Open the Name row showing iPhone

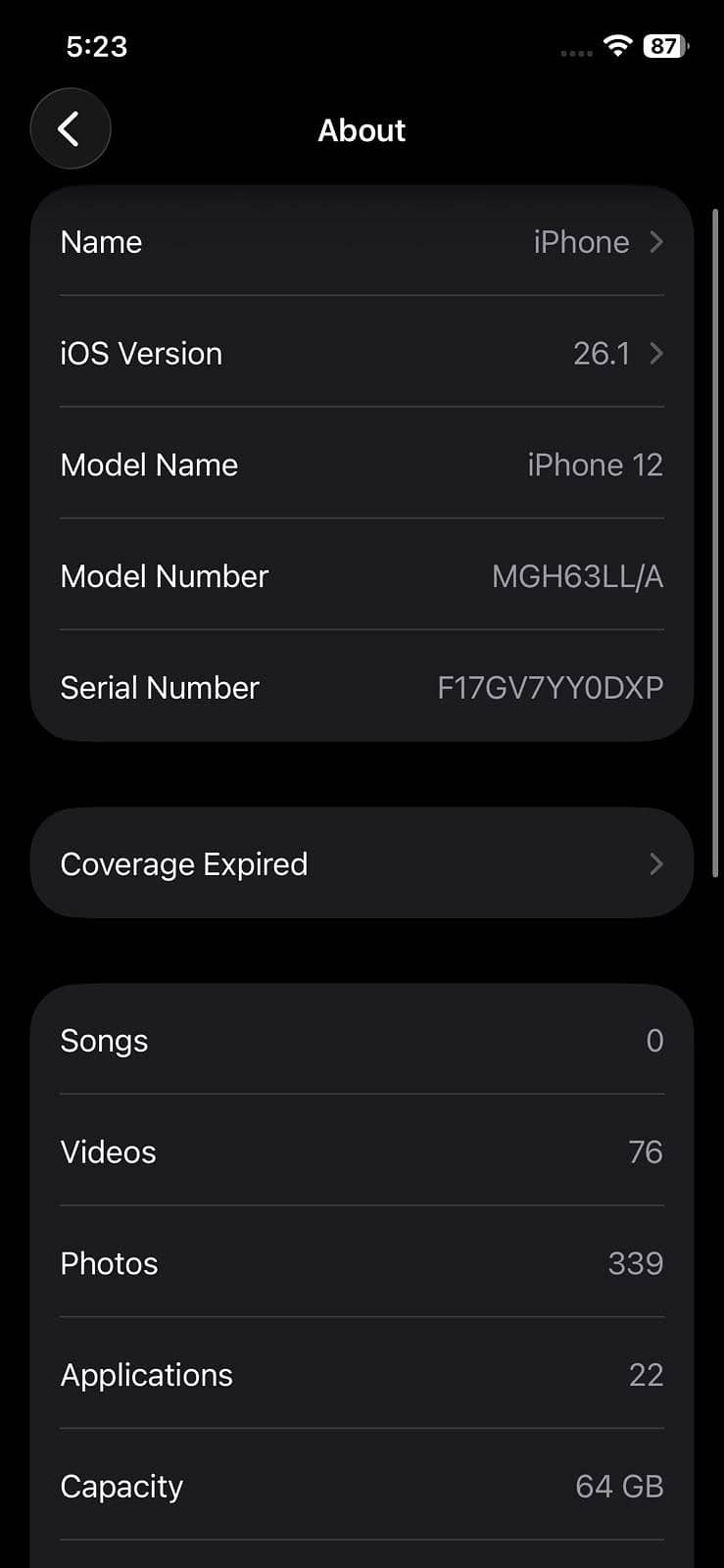(362, 241)
